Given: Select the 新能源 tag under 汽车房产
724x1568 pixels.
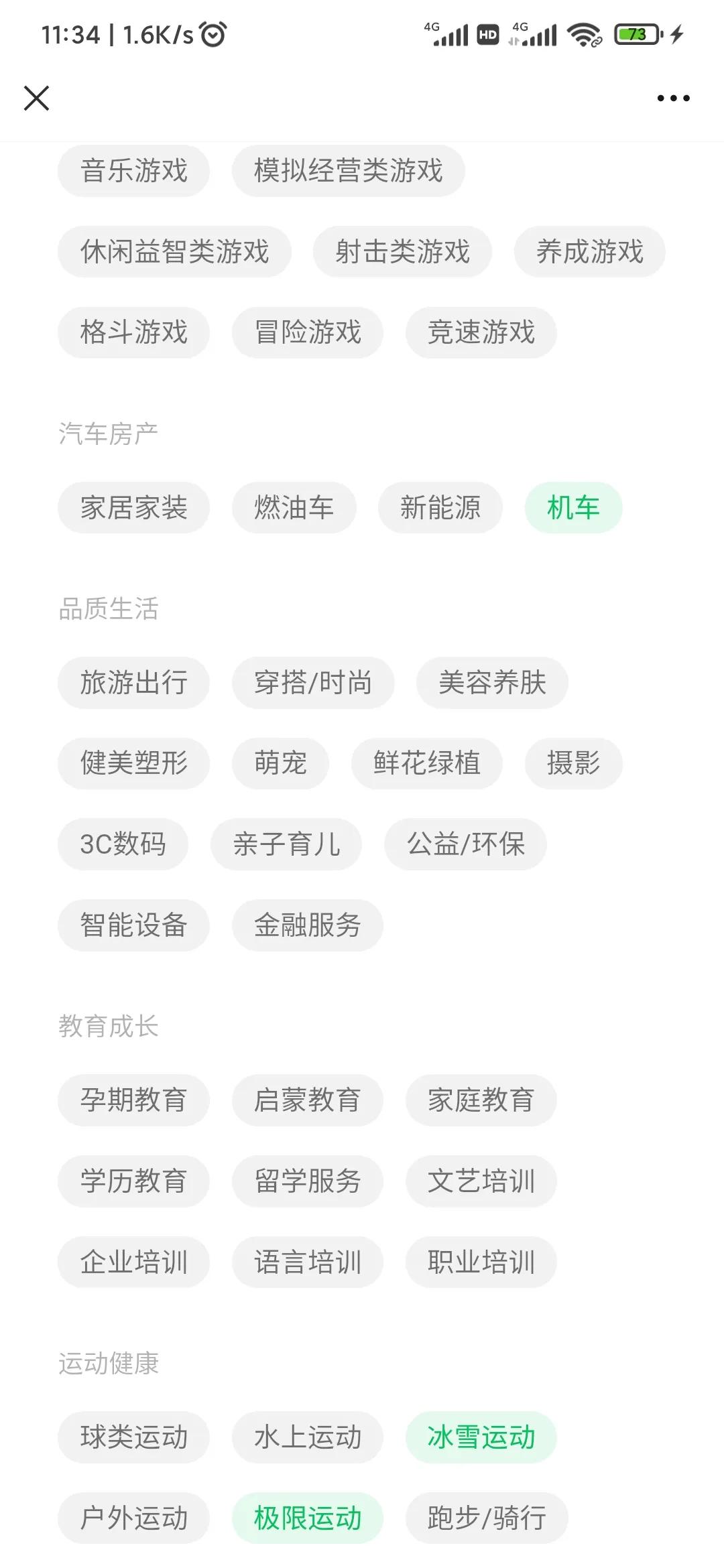Looking at the screenshot, I should tap(440, 508).
